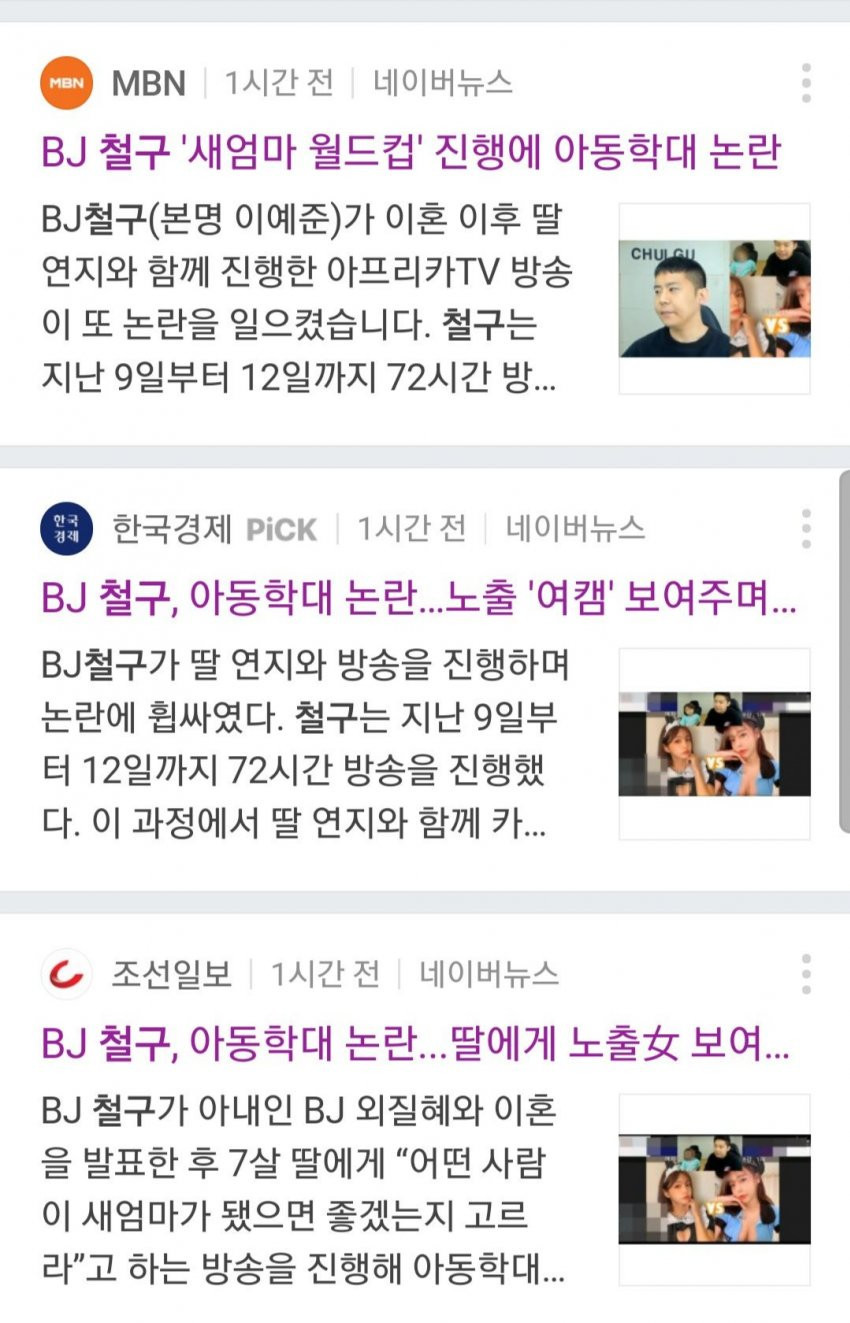850x1323 pixels.
Task: Open the MBN headline about '새엄마 월드컵'
Action: click(410, 153)
